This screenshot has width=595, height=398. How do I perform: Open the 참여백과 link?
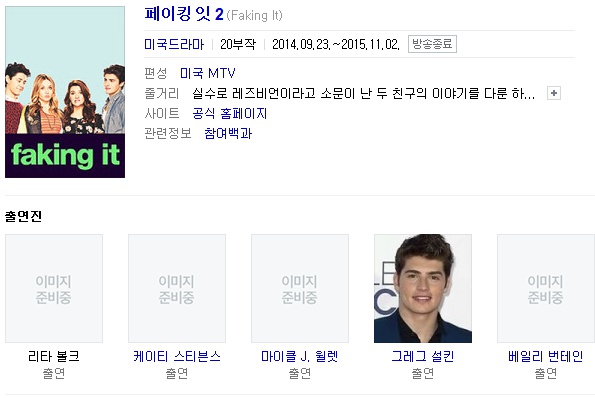click(228, 133)
